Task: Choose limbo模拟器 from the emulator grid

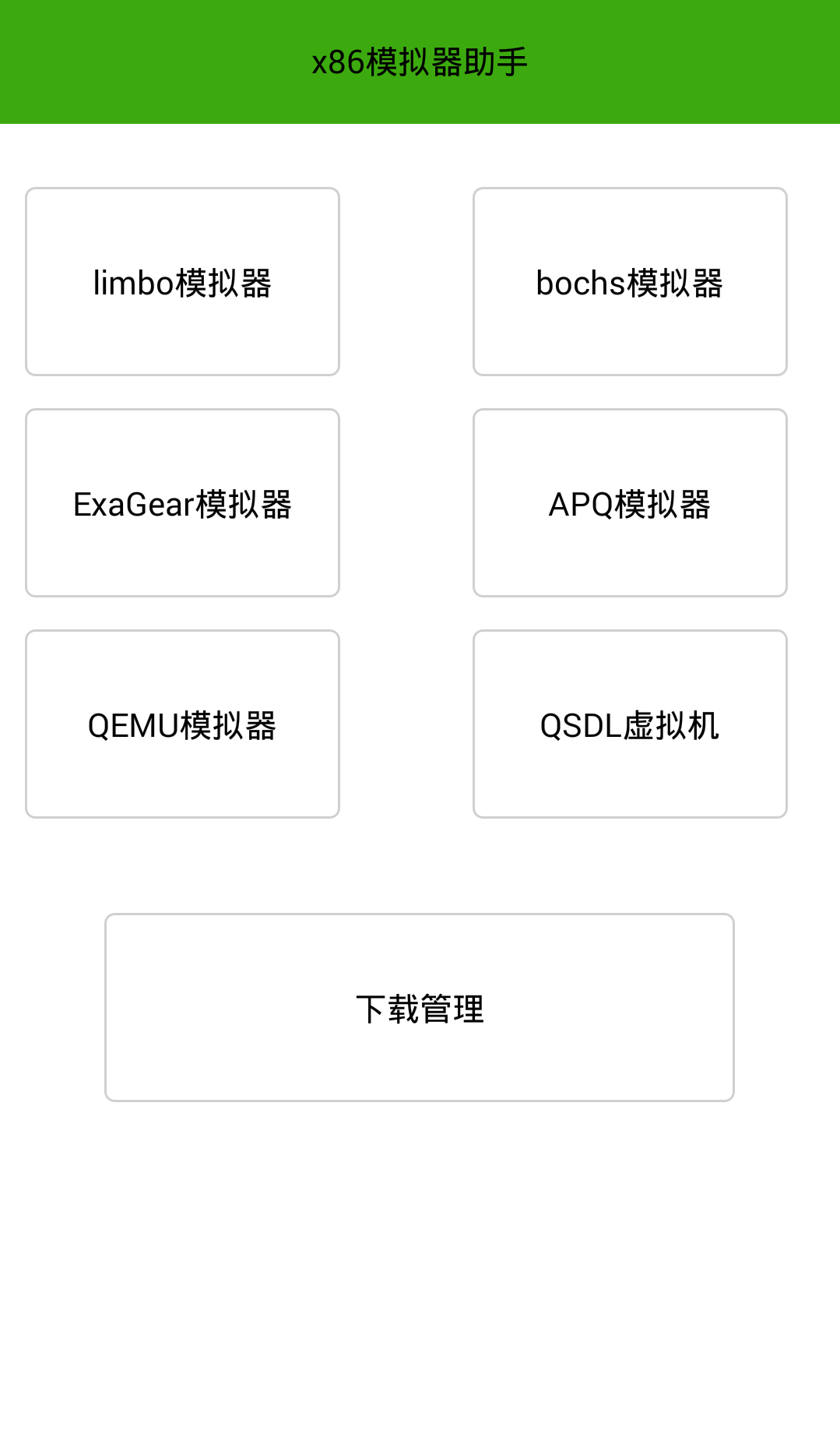Action: tap(182, 282)
